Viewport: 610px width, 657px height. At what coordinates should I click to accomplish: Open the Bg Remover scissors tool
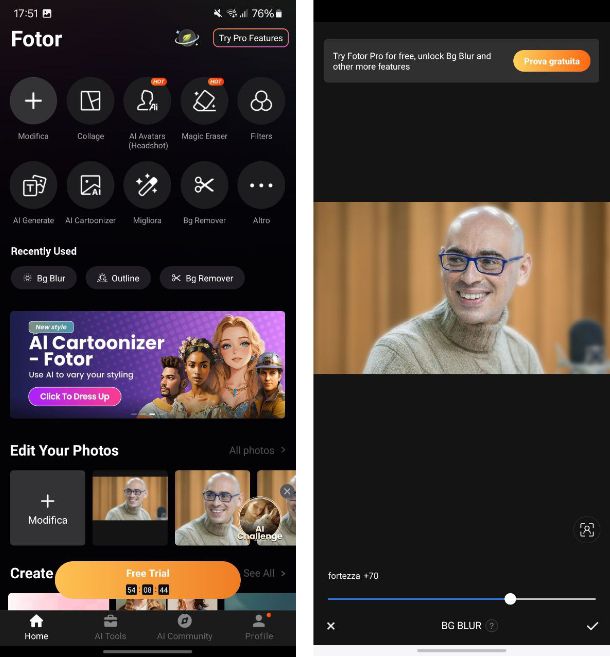[x=204, y=185]
